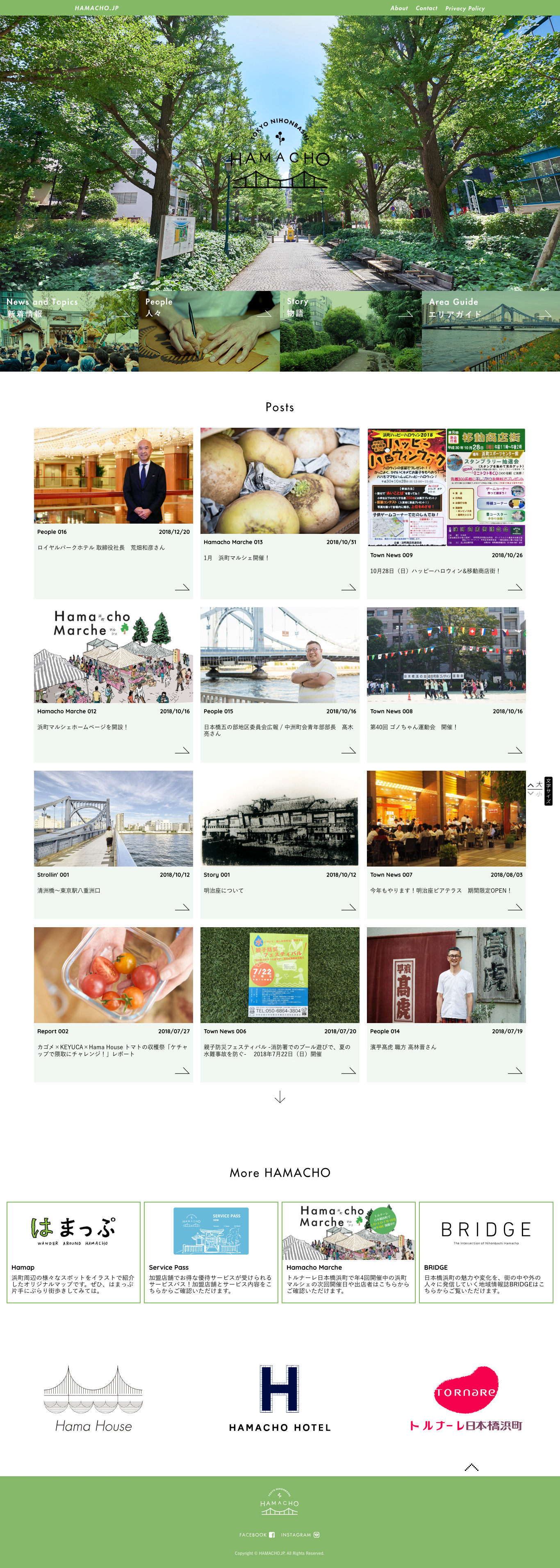Open the Facebook link in footer
Viewport: 560px width, 1568px height.
tap(257, 1534)
